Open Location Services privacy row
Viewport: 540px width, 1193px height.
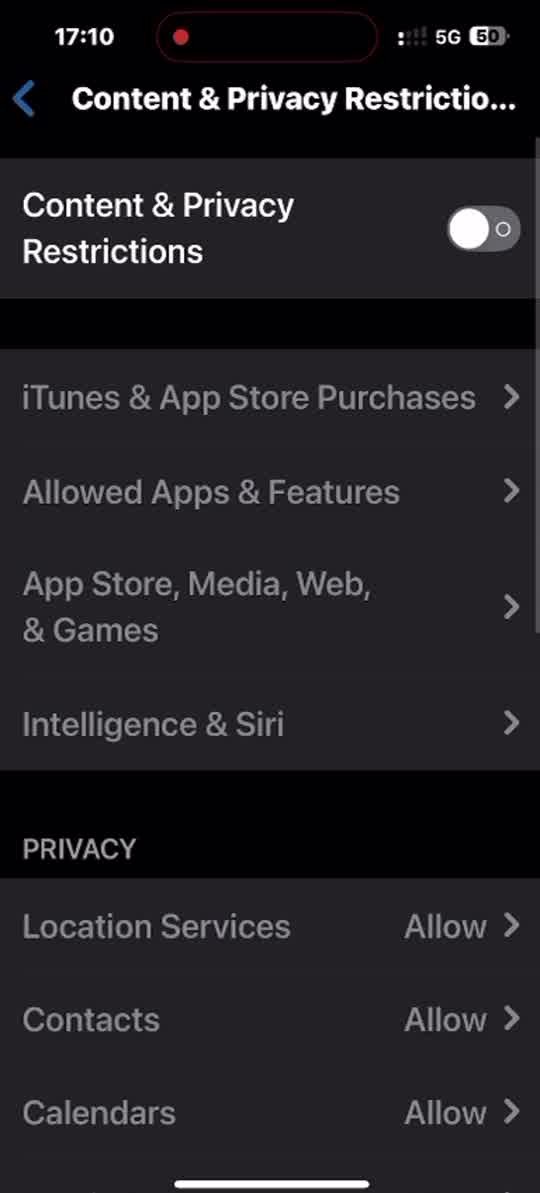[x=270, y=926]
